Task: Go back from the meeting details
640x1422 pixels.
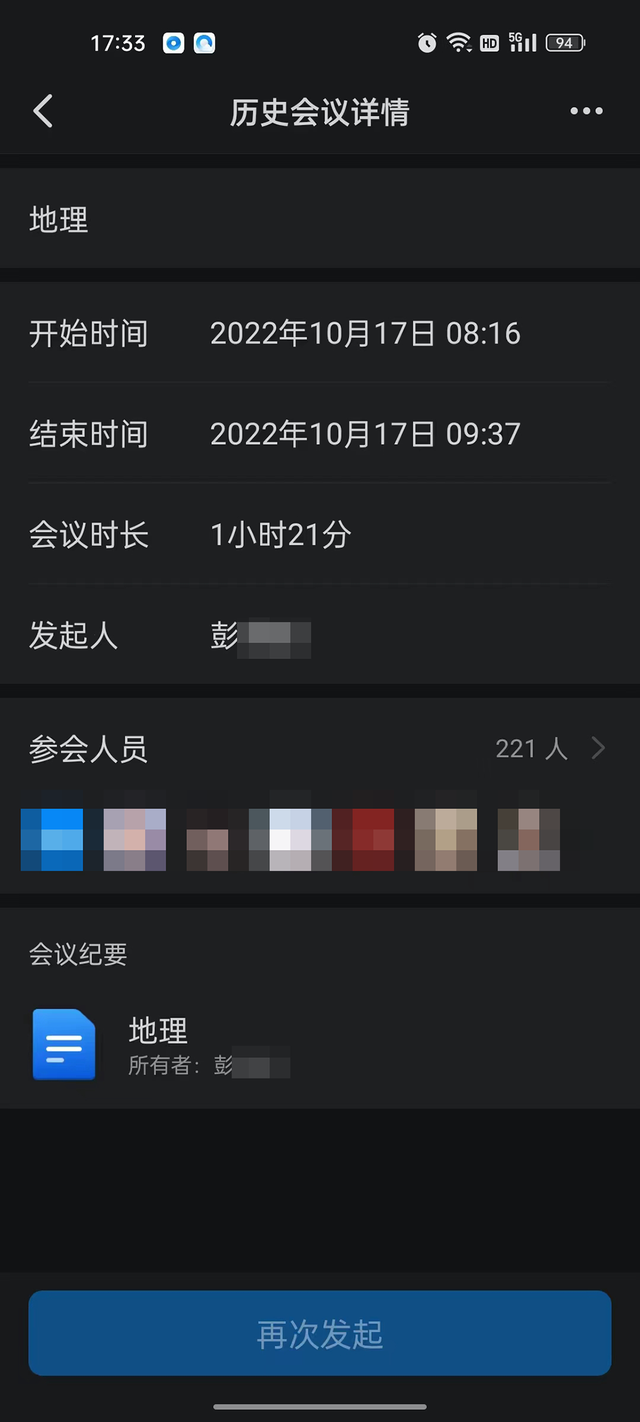Action: click(x=43, y=111)
